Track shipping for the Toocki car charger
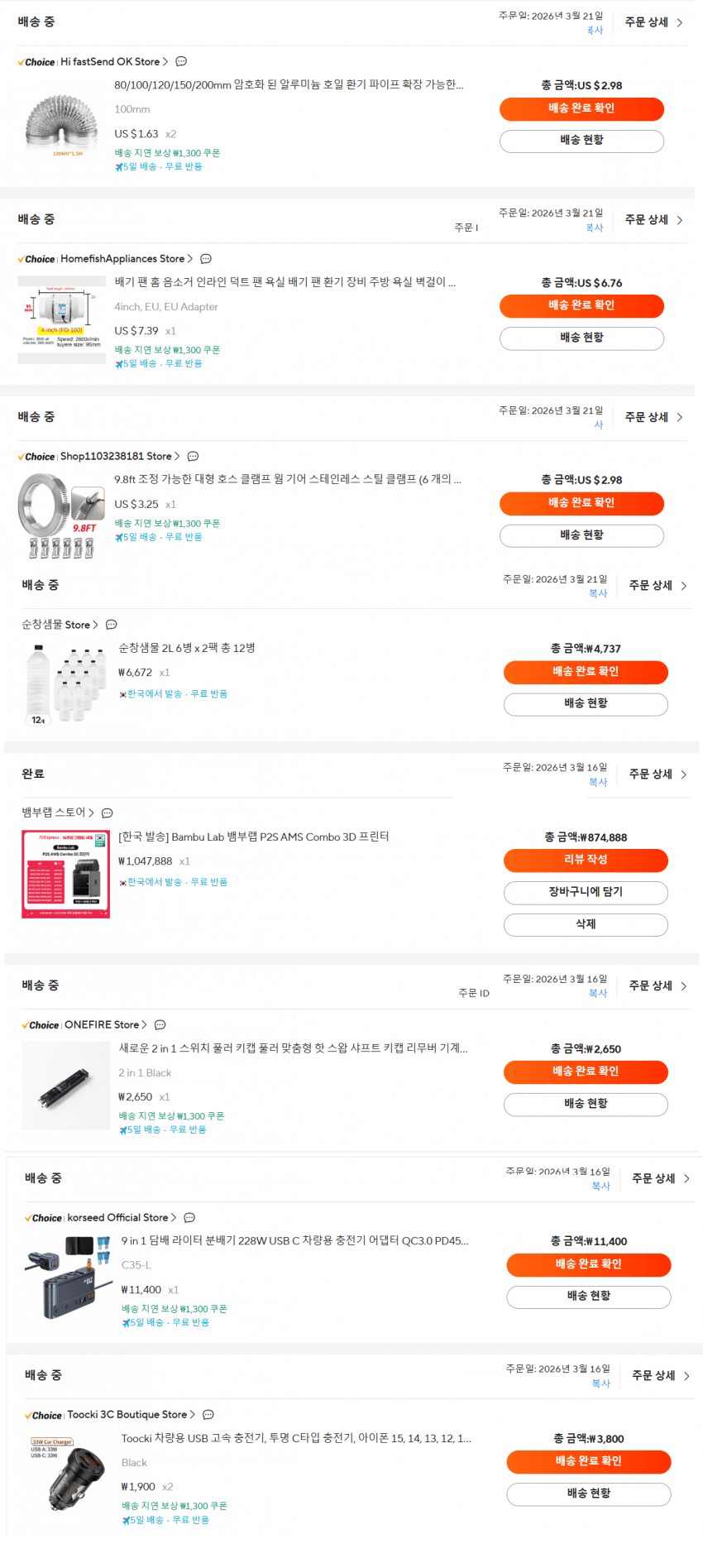Screen dimensions: 703x1568 click(x=588, y=1494)
